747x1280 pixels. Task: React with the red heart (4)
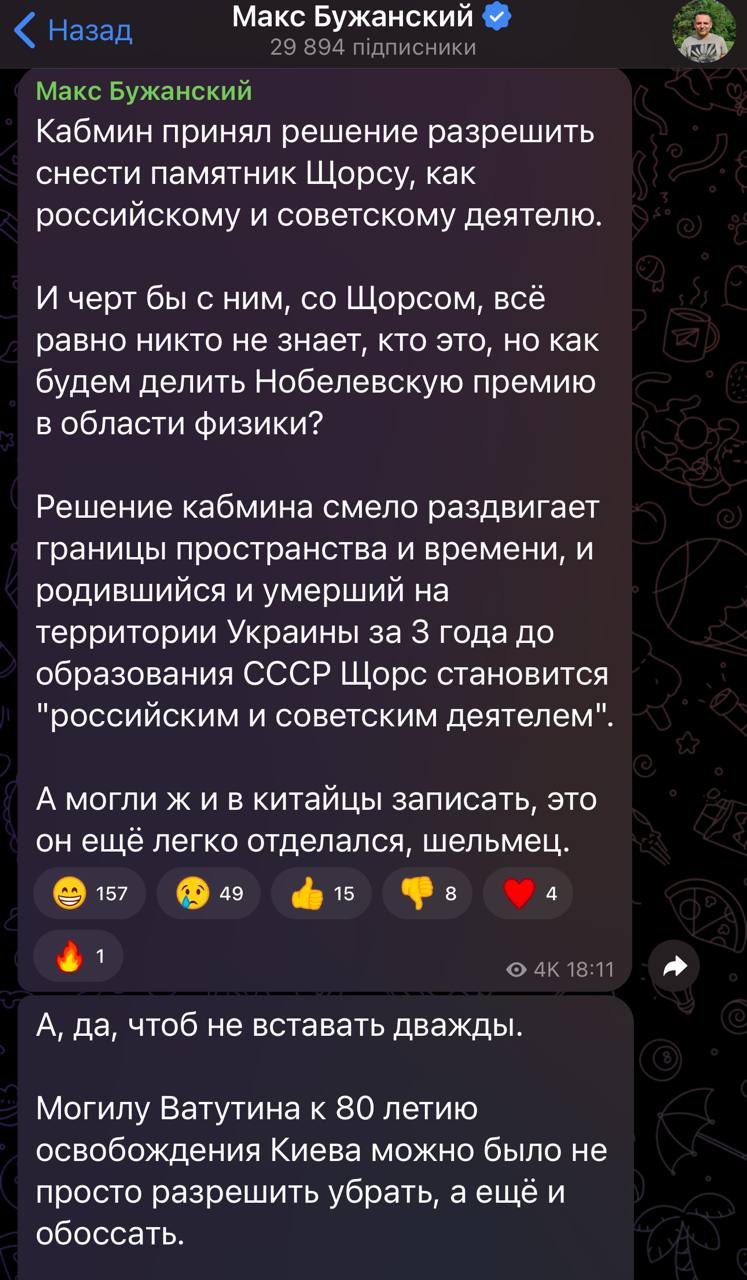coord(528,893)
